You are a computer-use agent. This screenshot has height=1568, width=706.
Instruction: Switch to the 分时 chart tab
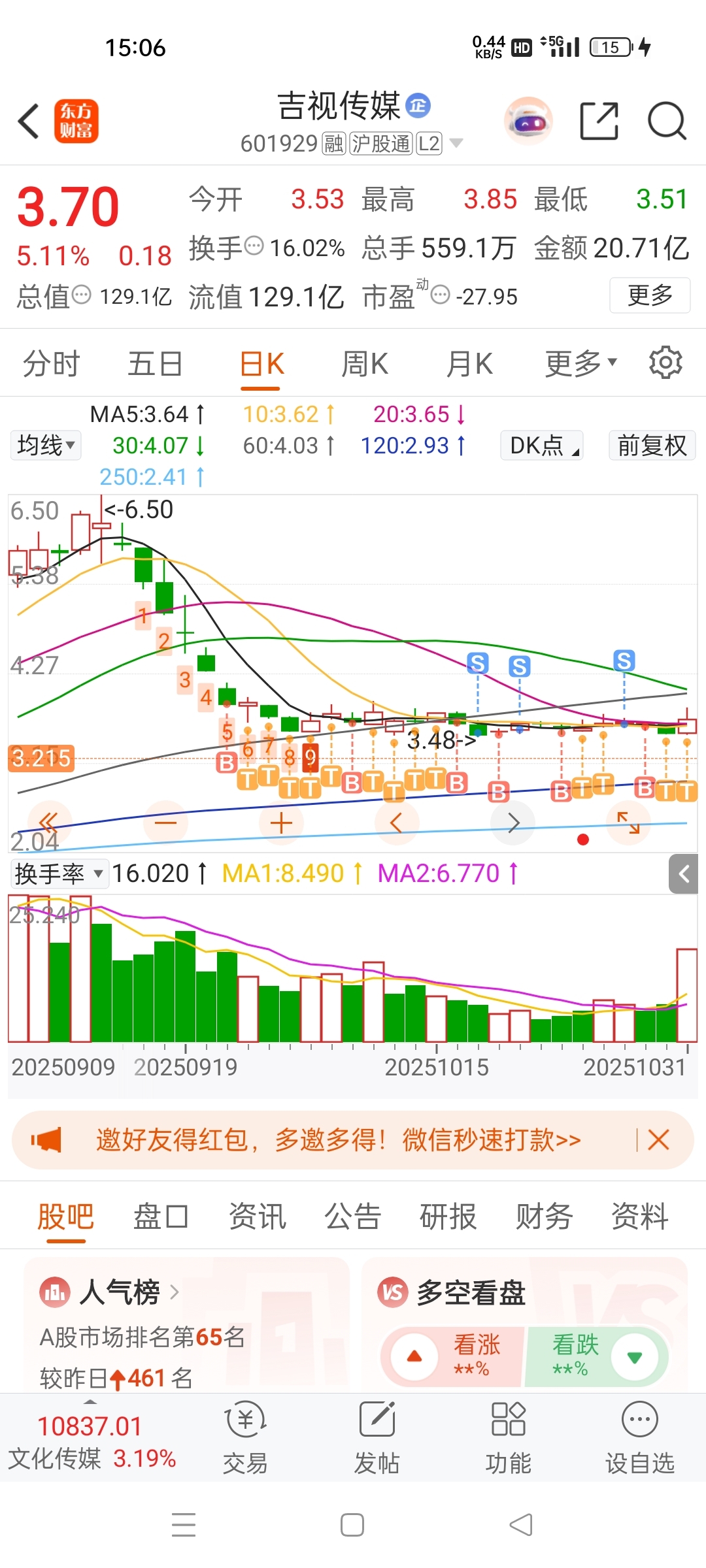coord(51,364)
